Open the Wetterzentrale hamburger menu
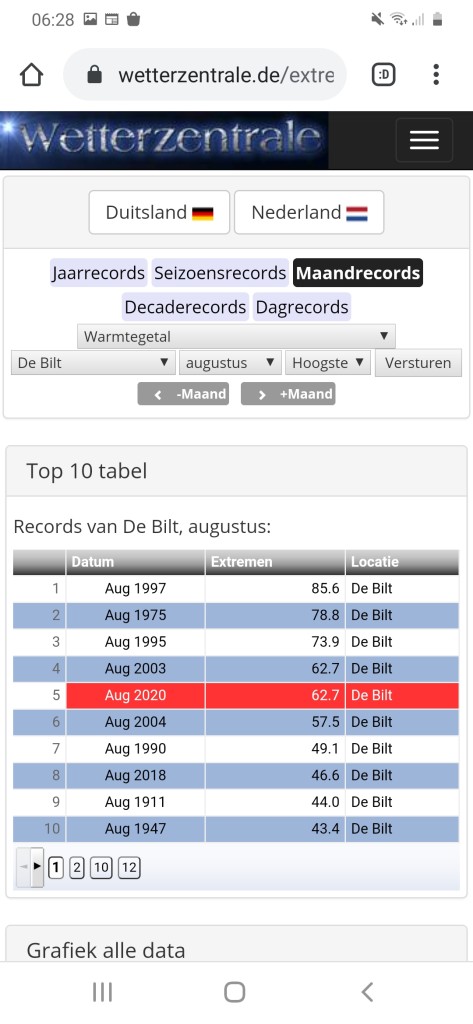 [x=424, y=140]
